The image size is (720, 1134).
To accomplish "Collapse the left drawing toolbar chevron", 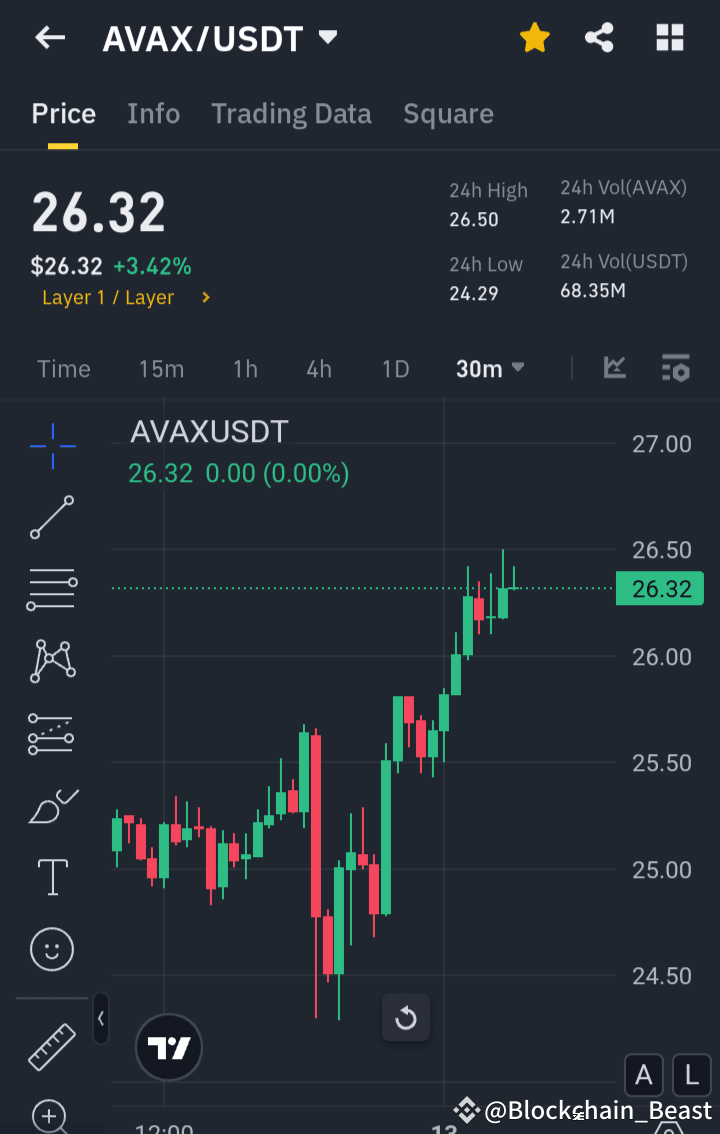I will point(100,1019).
